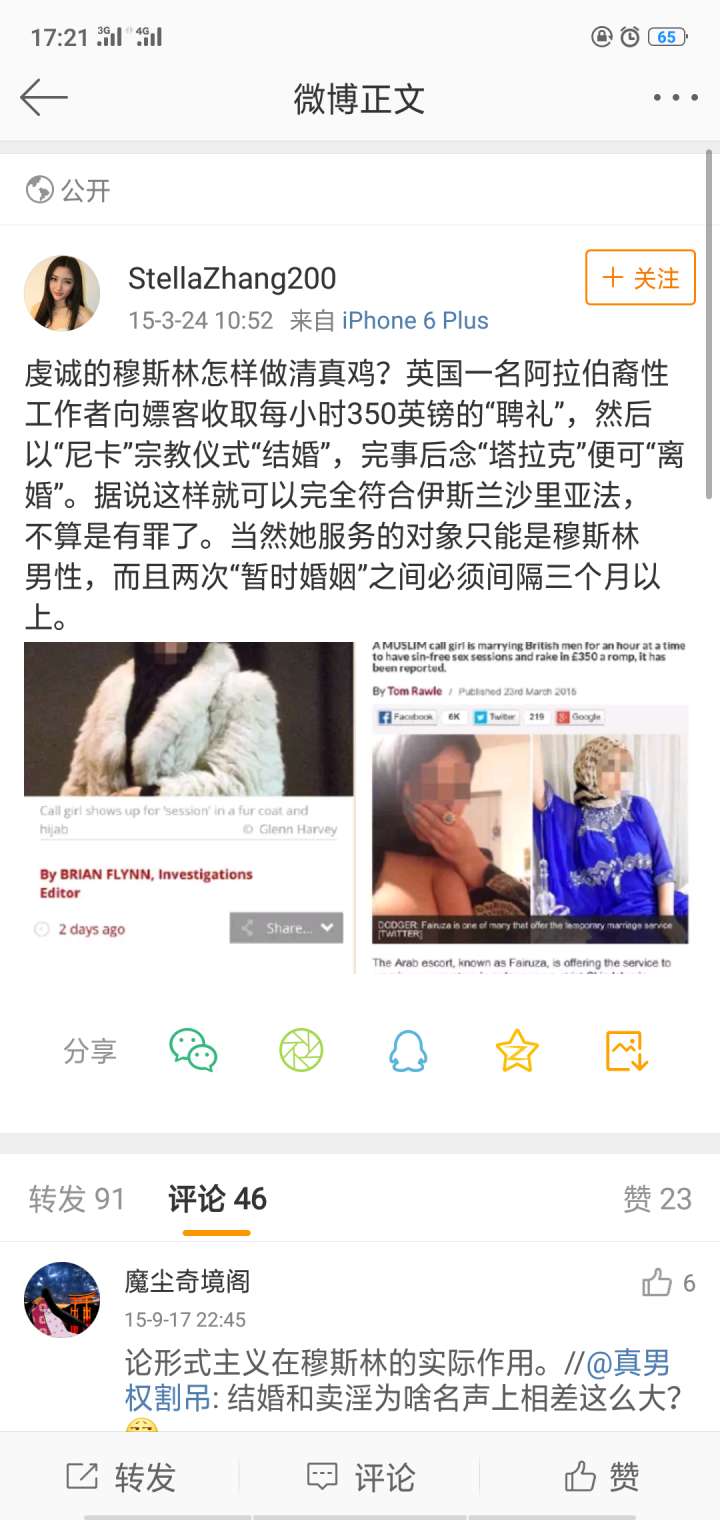This screenshot has width=720, height=1520.
Task: Share to WeChat Moments via the aperture icon
Action: click(x=301, y=1050)
